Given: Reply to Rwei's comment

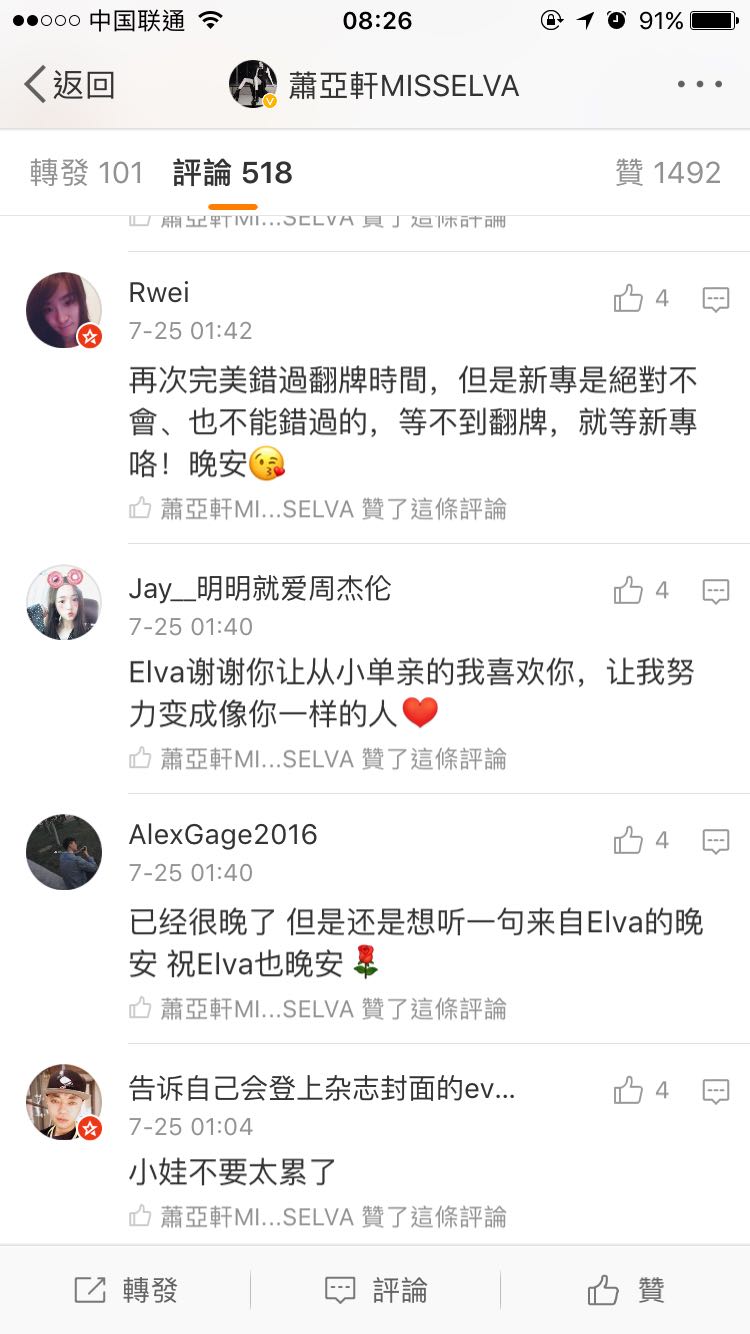Looking at the screenshot, I should tap(715, 299).
